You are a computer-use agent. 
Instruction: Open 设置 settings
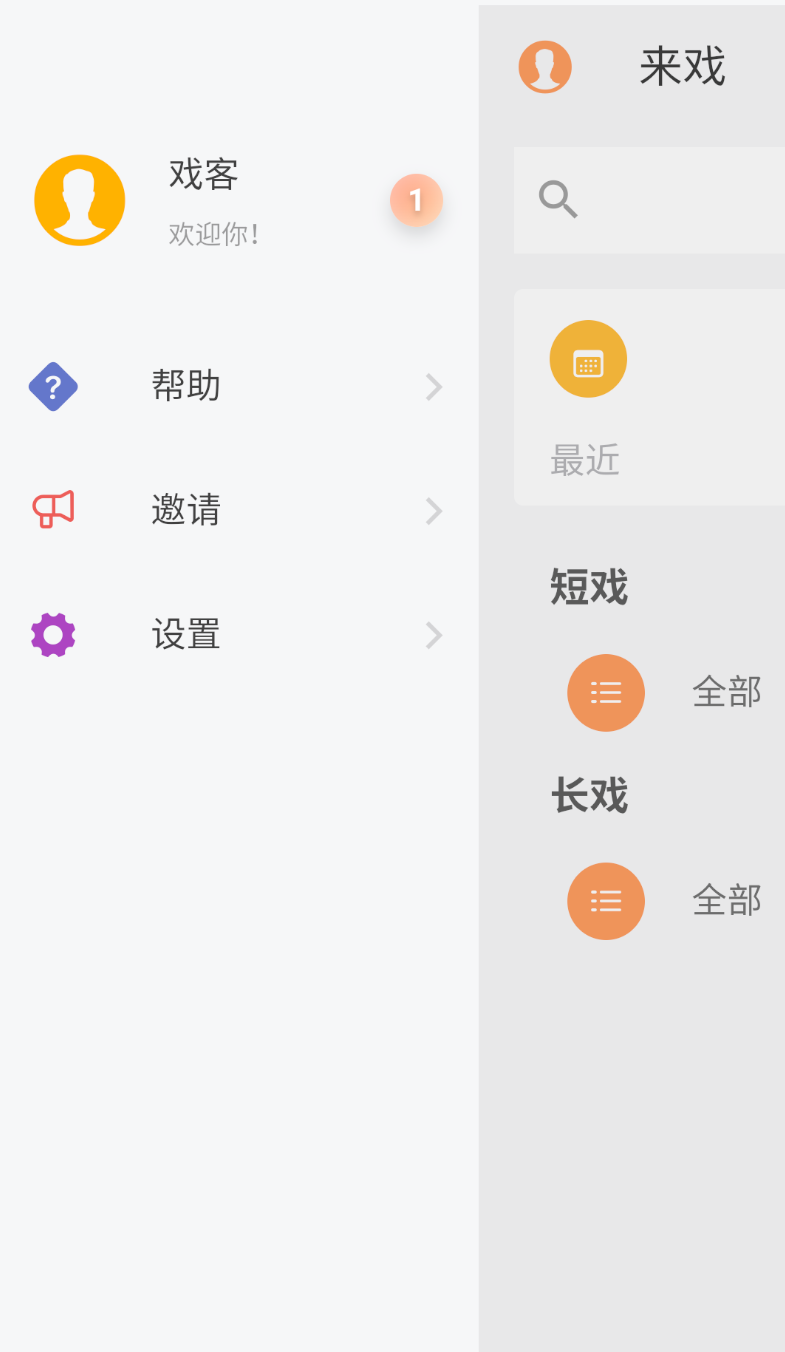coord(238,635)
